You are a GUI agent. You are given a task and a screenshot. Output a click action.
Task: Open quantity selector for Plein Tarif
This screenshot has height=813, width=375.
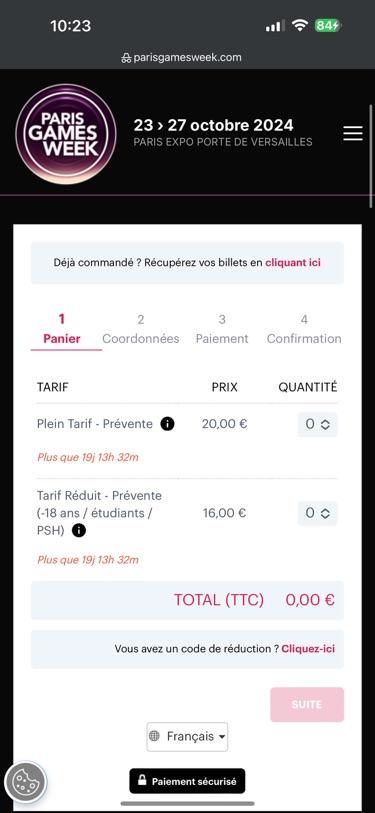point(317,425)
